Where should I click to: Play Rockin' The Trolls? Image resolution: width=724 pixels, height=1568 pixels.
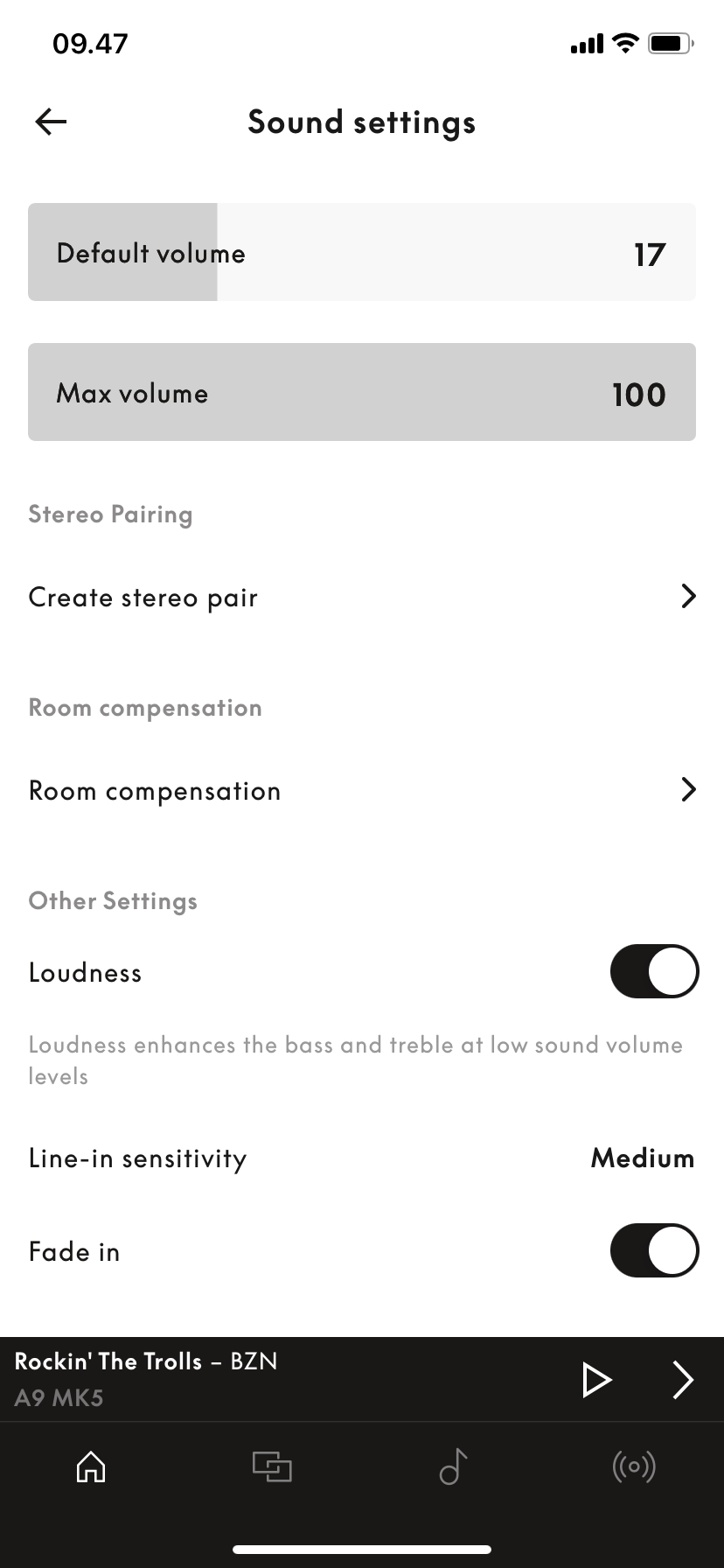point(596,1380)
